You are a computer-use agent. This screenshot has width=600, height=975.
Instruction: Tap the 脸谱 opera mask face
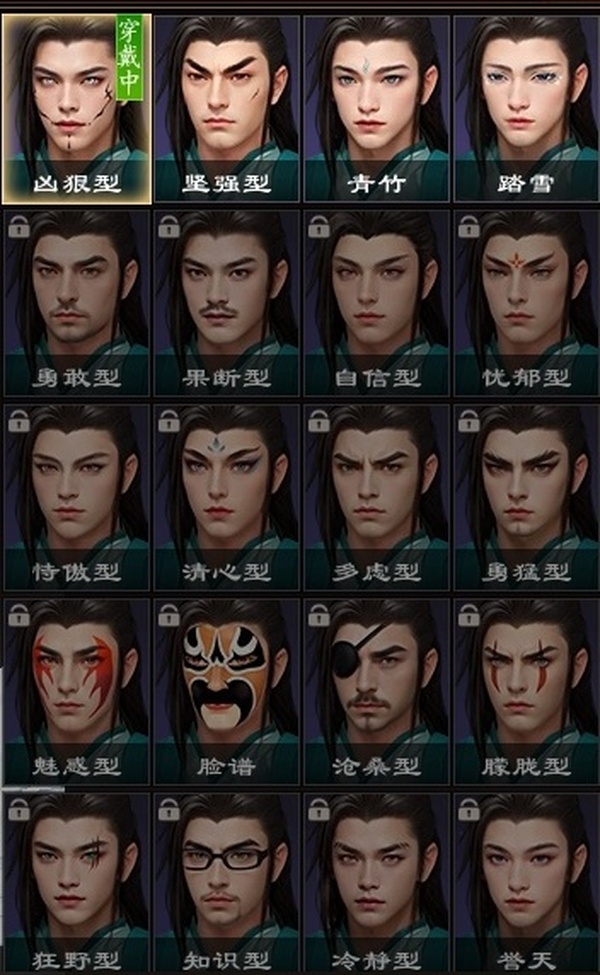tap(227, 690)
